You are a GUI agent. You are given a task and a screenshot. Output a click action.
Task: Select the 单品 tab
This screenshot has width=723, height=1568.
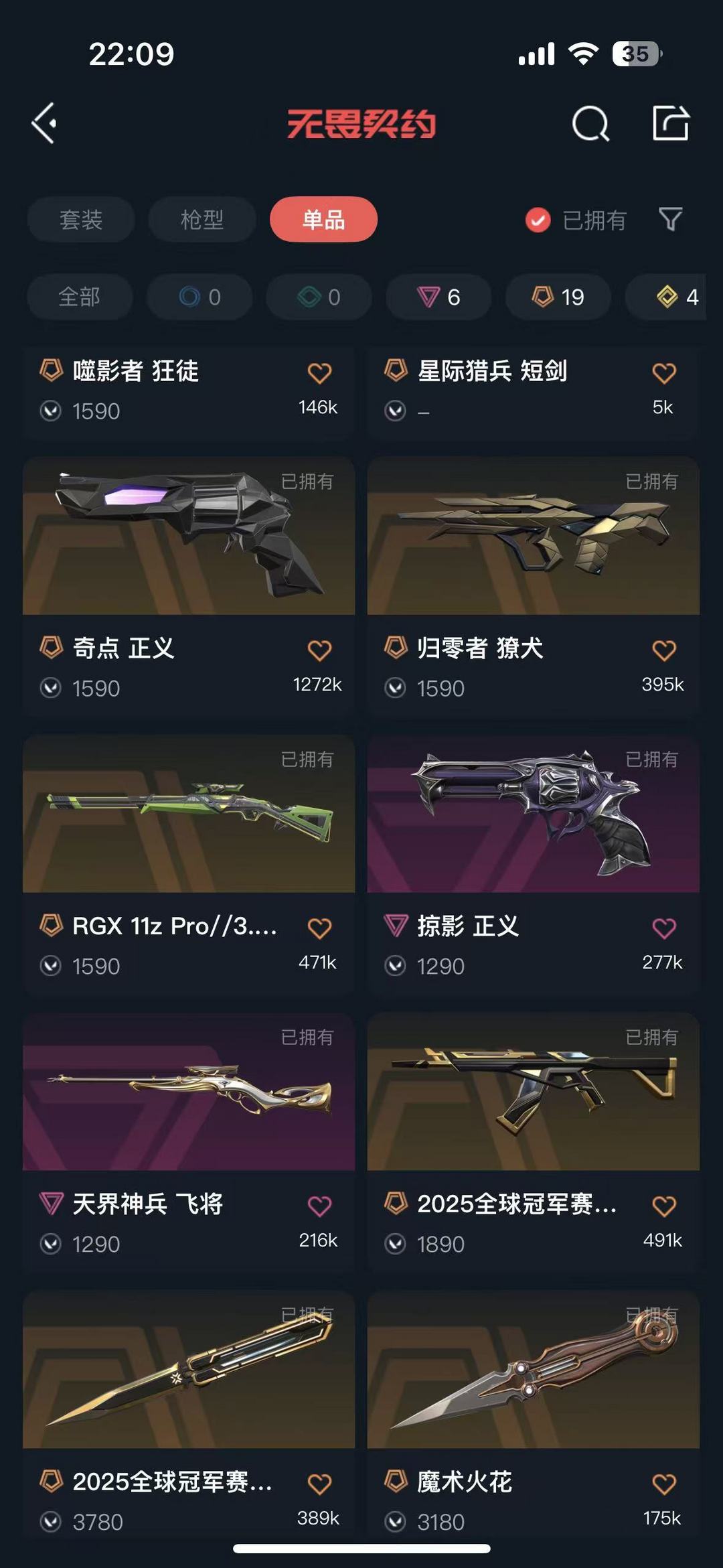323,220
